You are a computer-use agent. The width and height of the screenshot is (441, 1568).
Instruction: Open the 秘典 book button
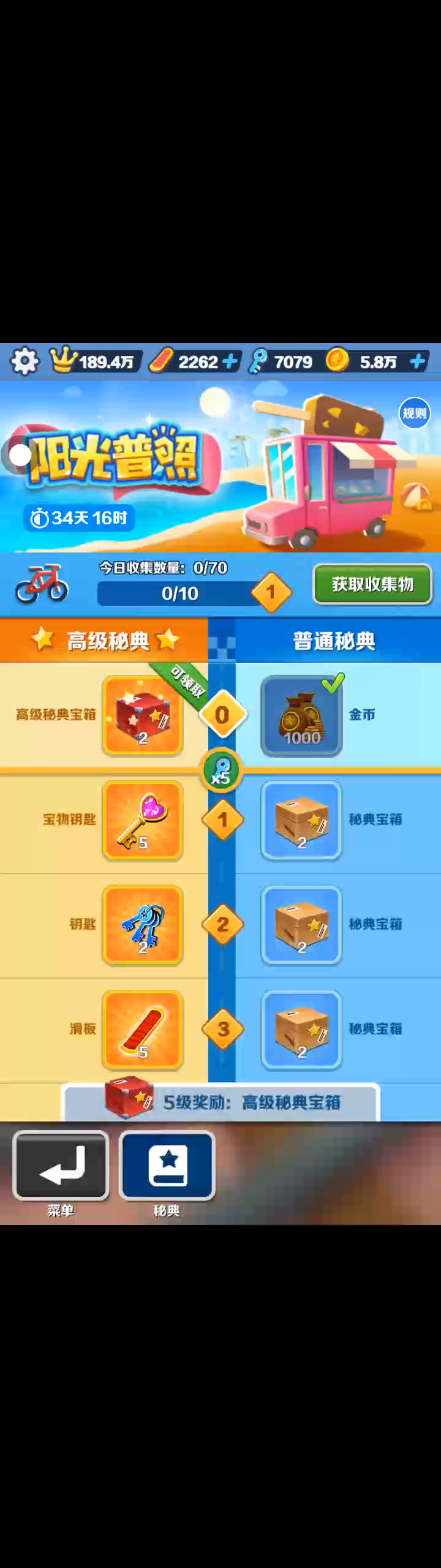pos(167,1165)
